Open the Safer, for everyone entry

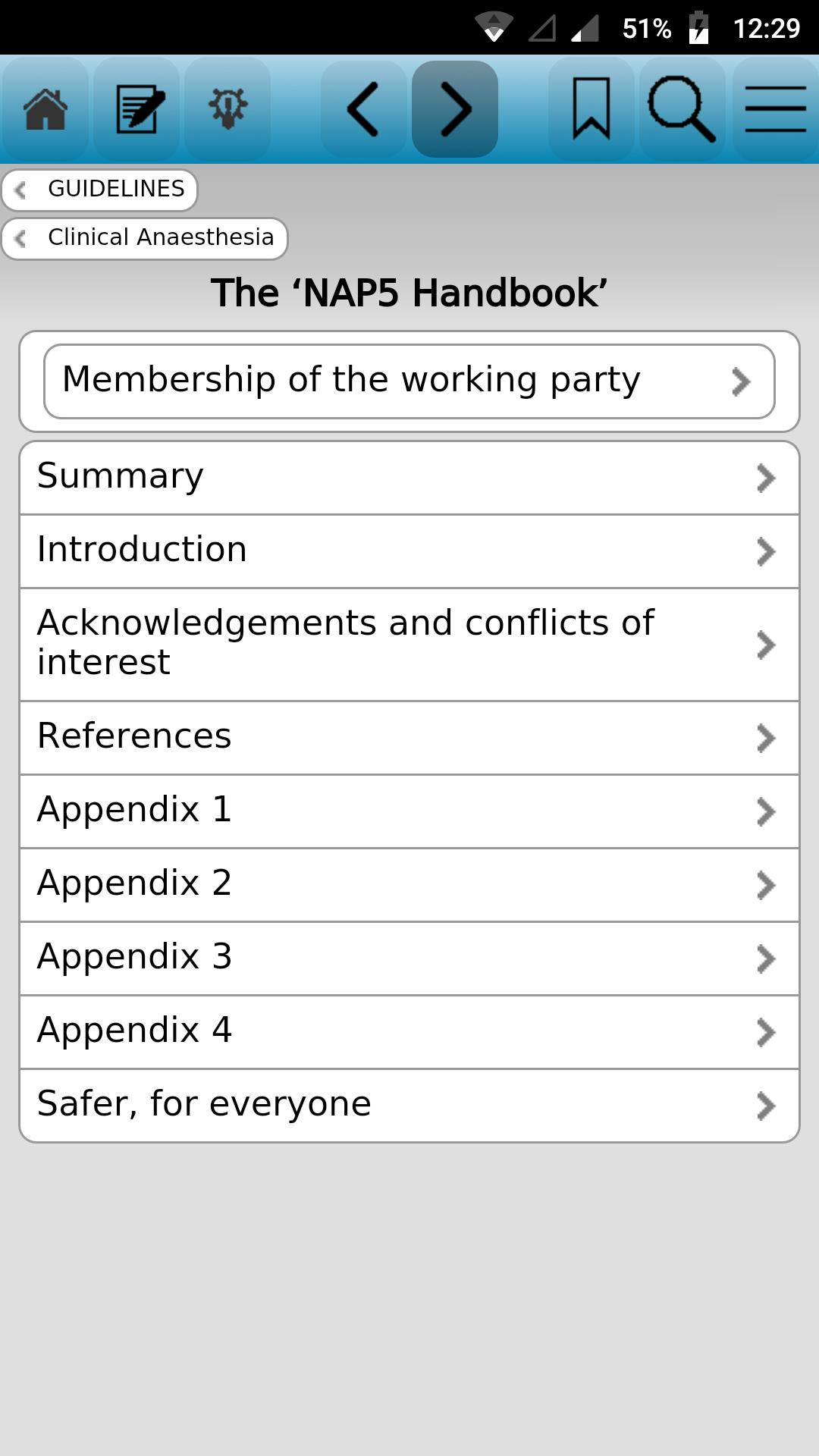tap(409, 1104)
